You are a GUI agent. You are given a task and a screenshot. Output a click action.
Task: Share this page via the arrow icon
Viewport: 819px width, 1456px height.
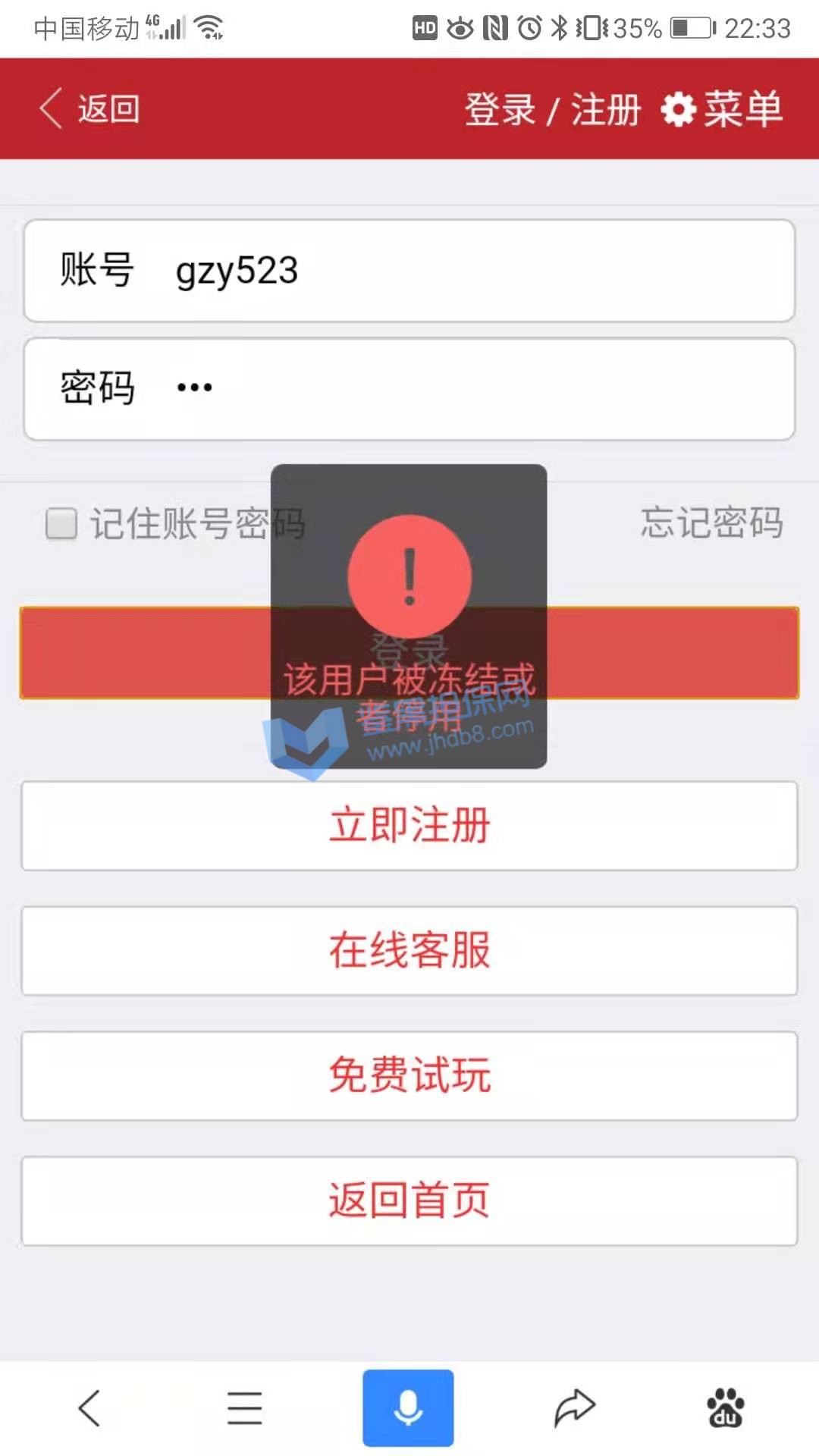coord(574,1407)
